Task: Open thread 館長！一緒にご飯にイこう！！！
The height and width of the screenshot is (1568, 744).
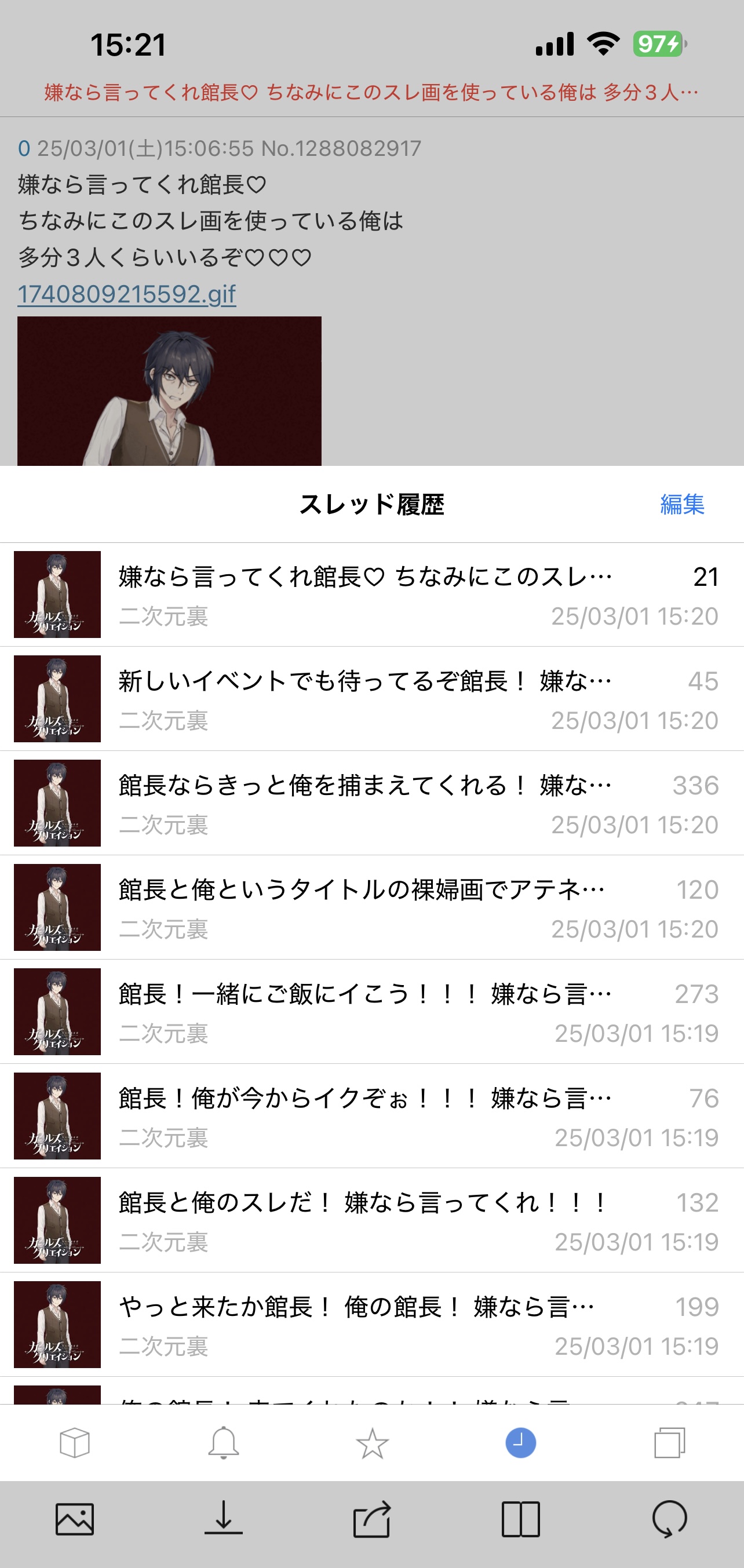Action: [x=365, y=1012]
